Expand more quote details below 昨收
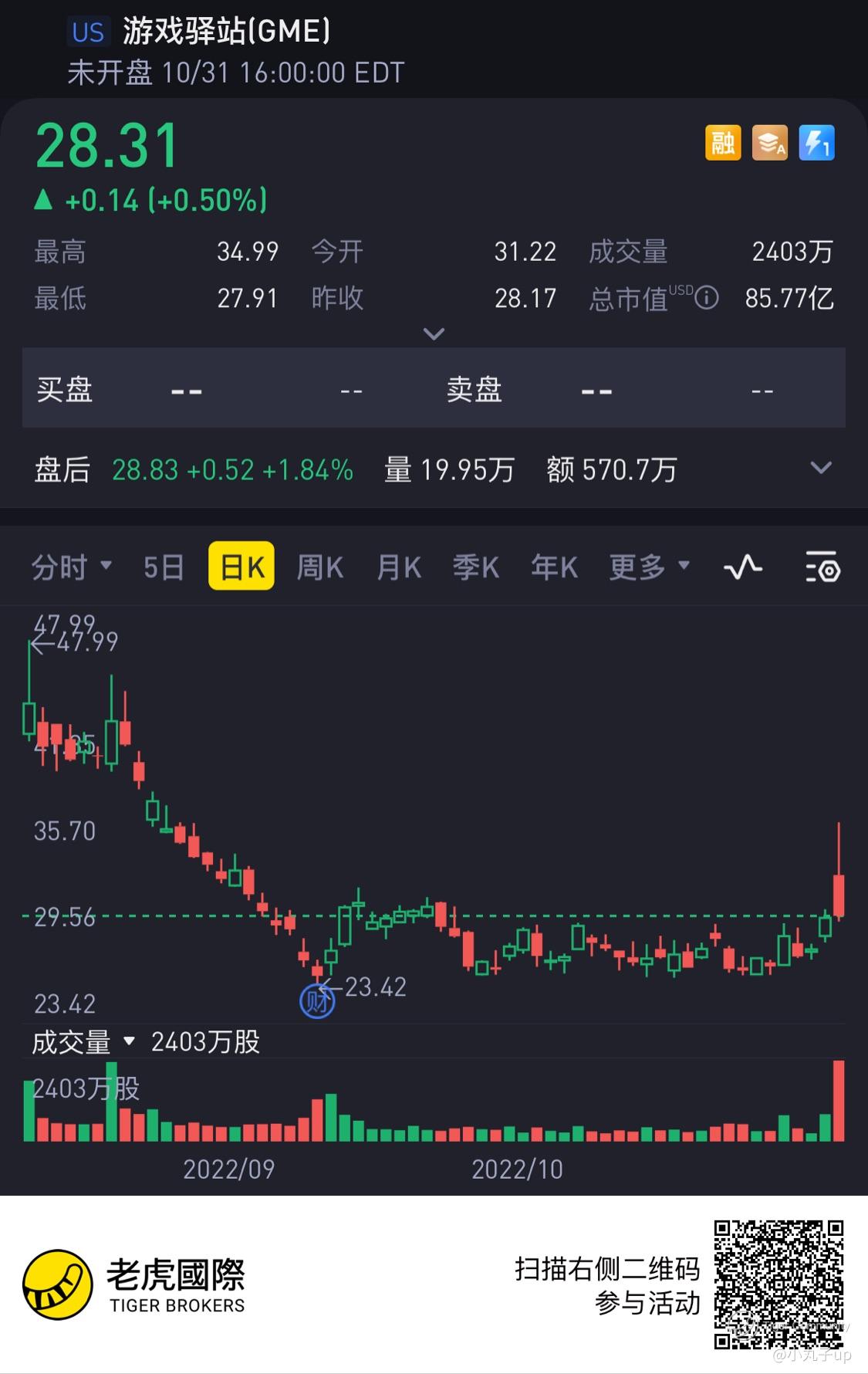 [x=434, y=333]
